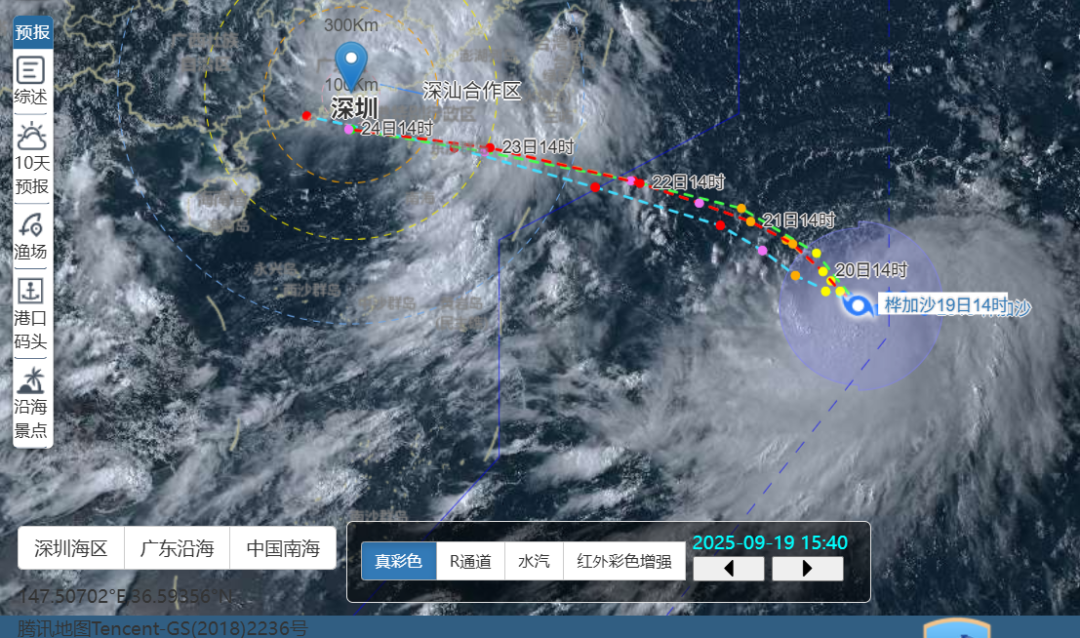Show the 渔场 fishing grounds layer
This screenshot has width=1080, height=638.
pos(31,236)
